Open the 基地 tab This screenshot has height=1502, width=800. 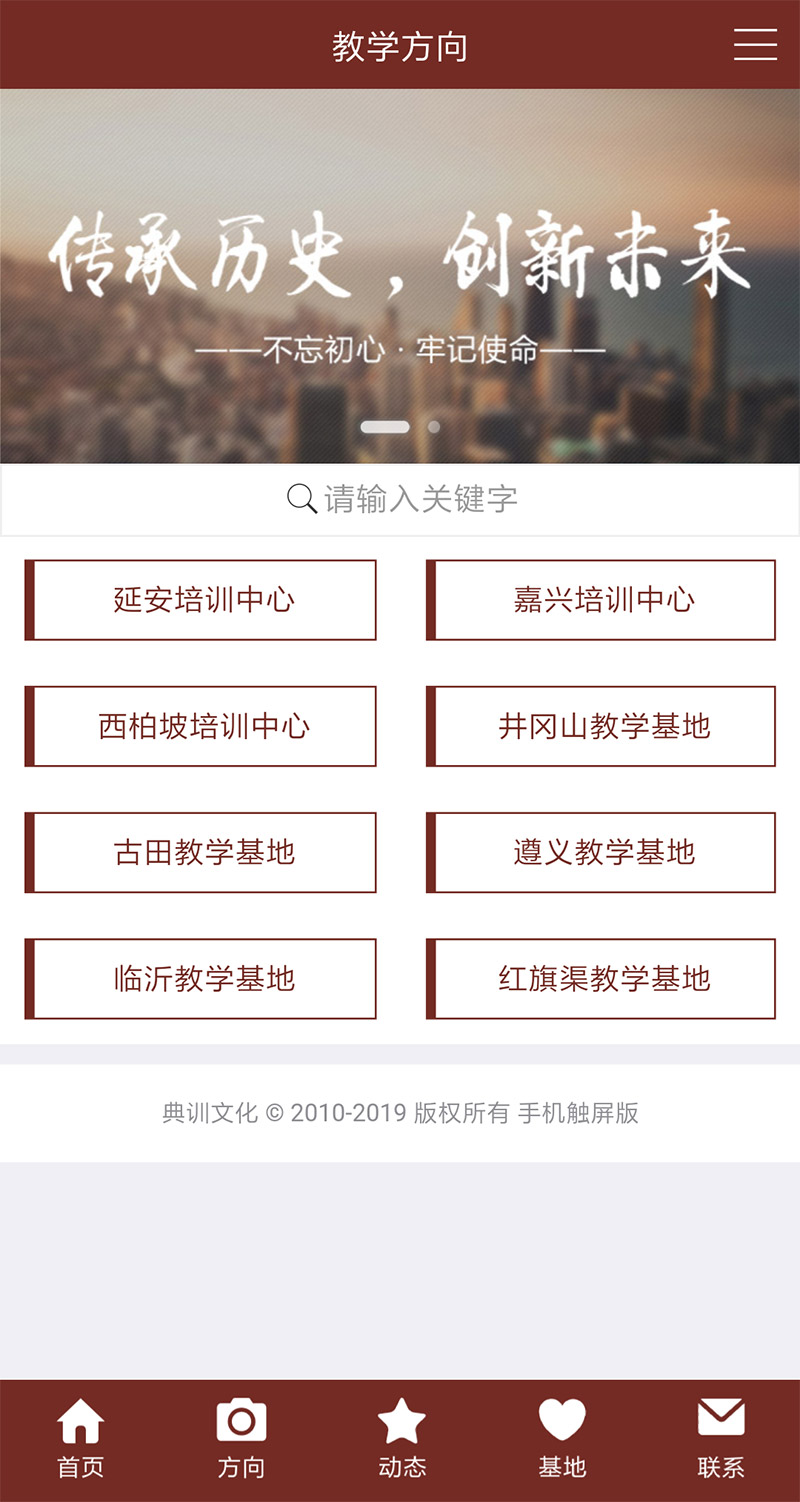point(562,1440)
